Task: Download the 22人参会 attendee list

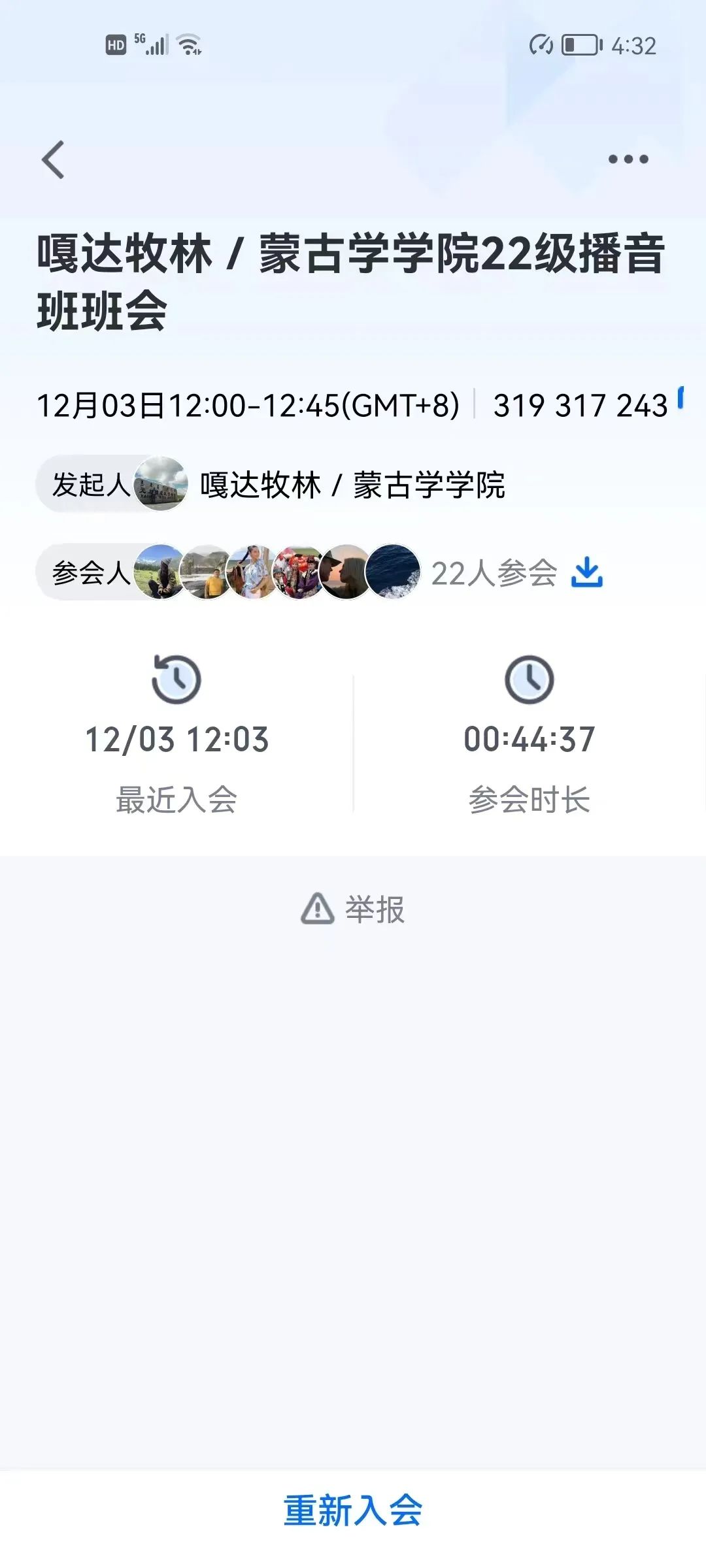Action: tap(586, 573)
